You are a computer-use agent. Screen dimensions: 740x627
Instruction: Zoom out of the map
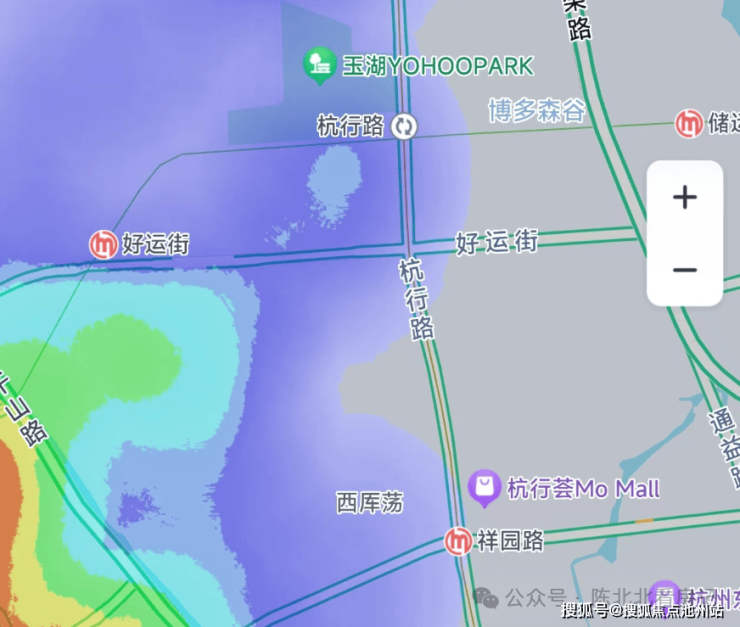click(684, 270)
